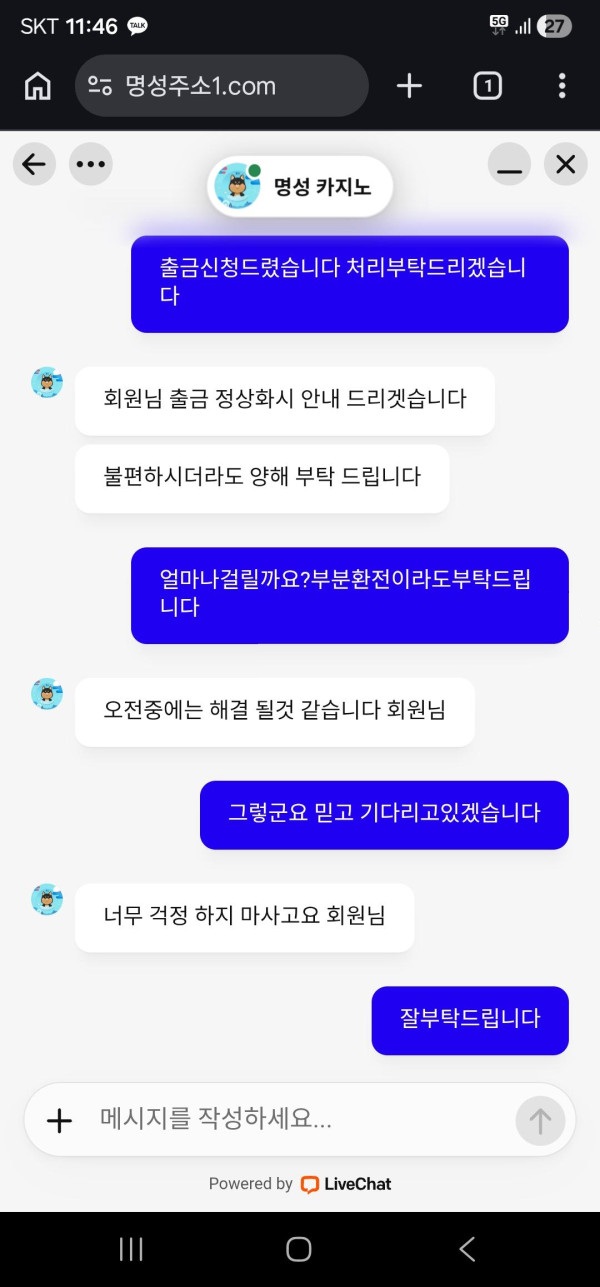Image resolution: width=600 pixels, height=1287 pixels.
Task: Open the browser overflow menu
Action: (562, 86)
